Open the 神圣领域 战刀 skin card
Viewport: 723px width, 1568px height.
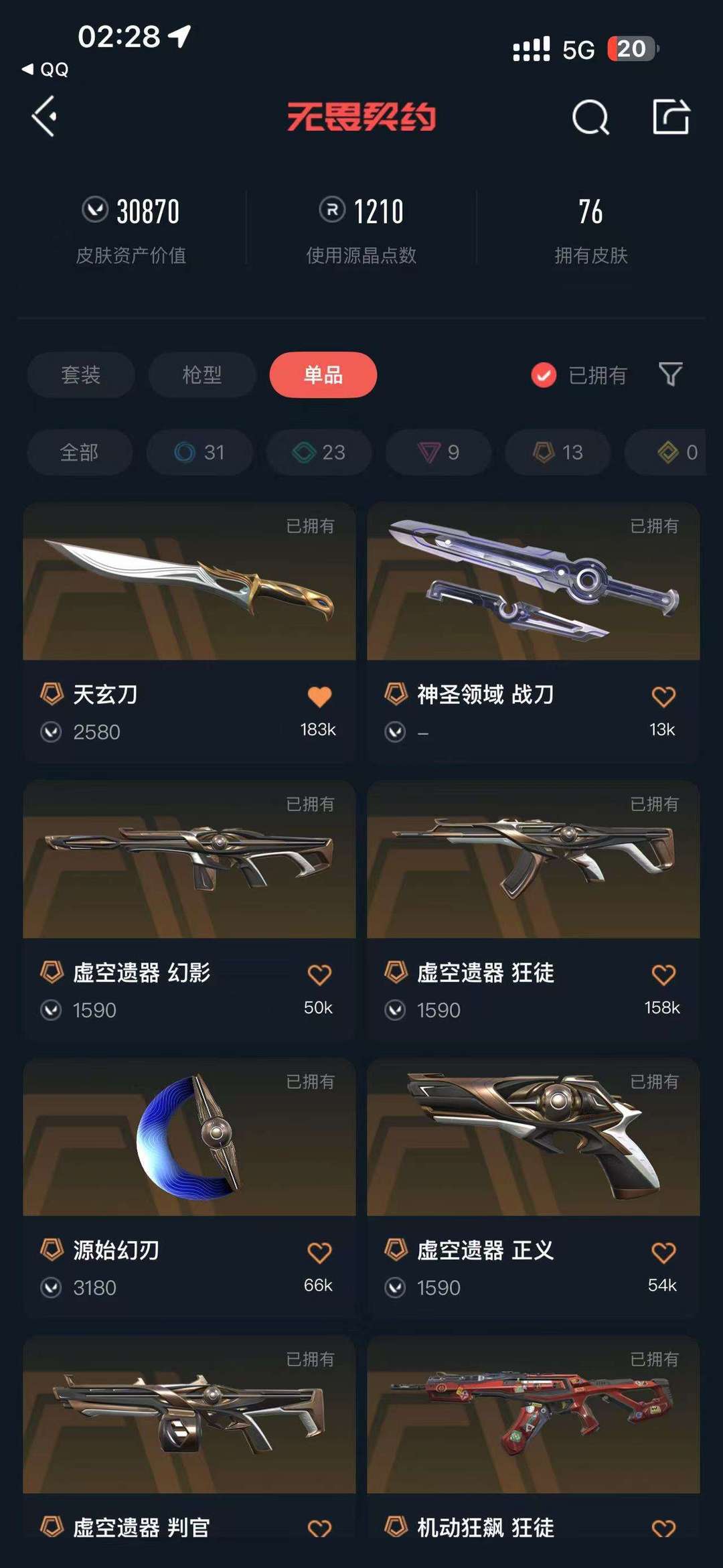tap(534, 632)
